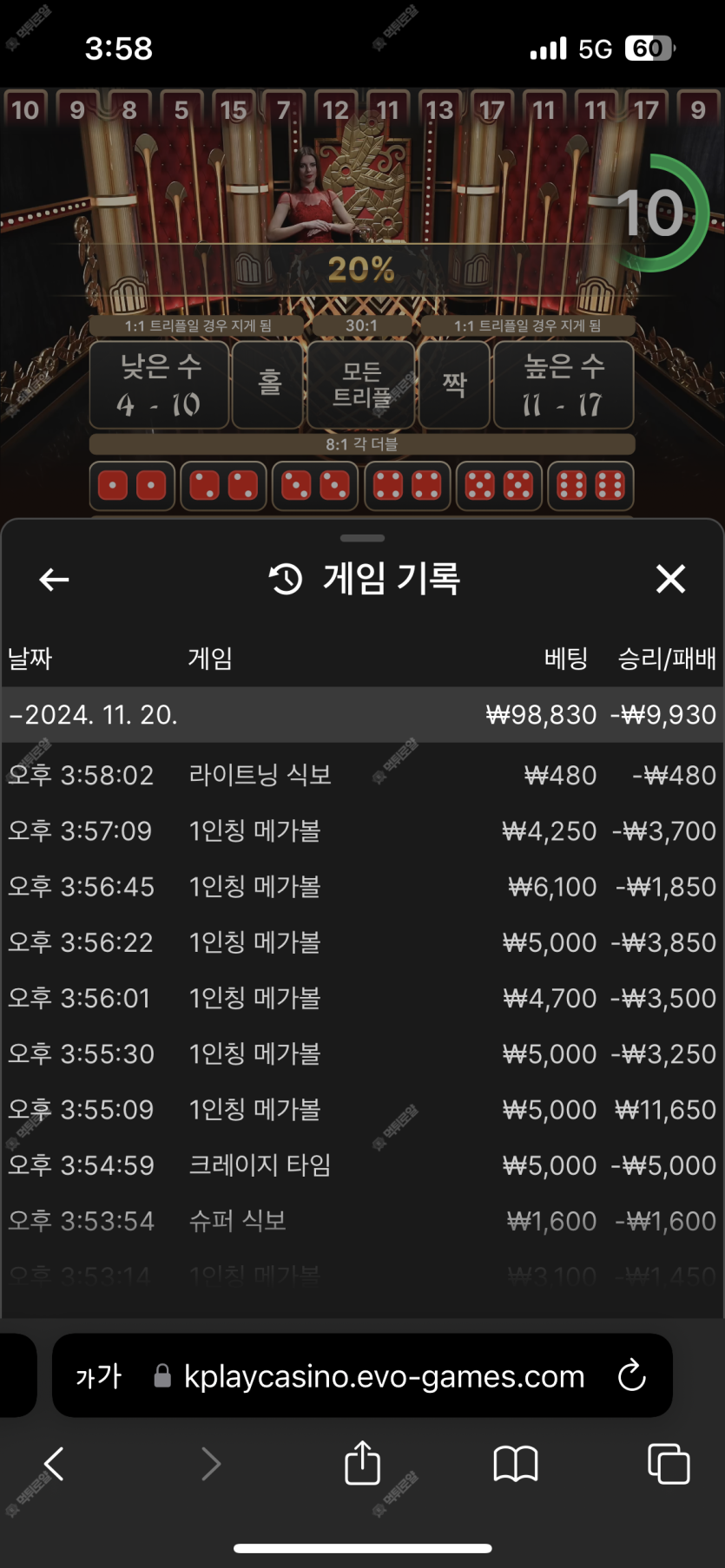The width and height of the screenshot is (725, 1568).
Task: Open the 가가 text size menu
Action: tap(98, 1376)
